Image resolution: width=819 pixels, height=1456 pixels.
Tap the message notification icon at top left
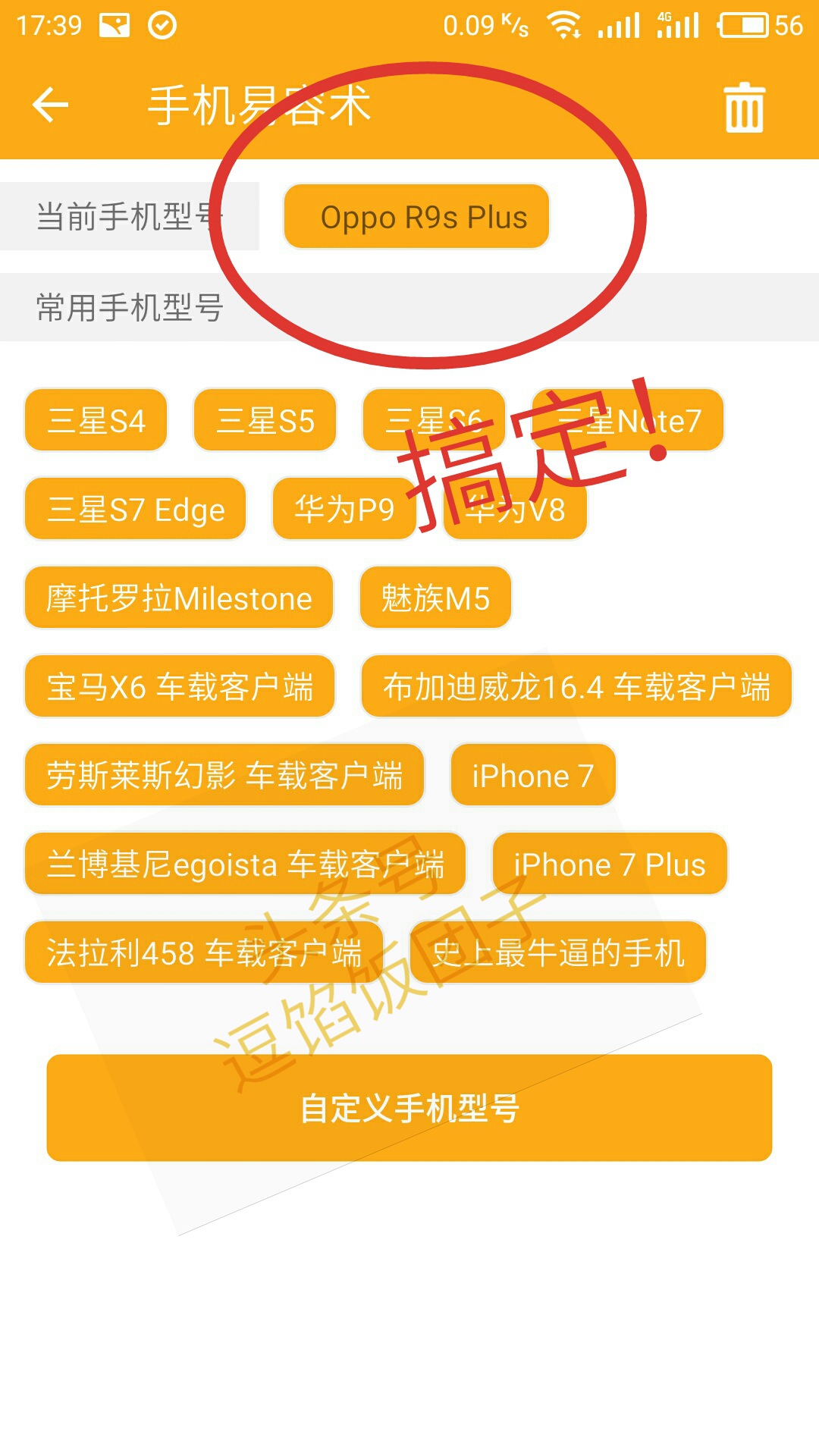[115, 23]
